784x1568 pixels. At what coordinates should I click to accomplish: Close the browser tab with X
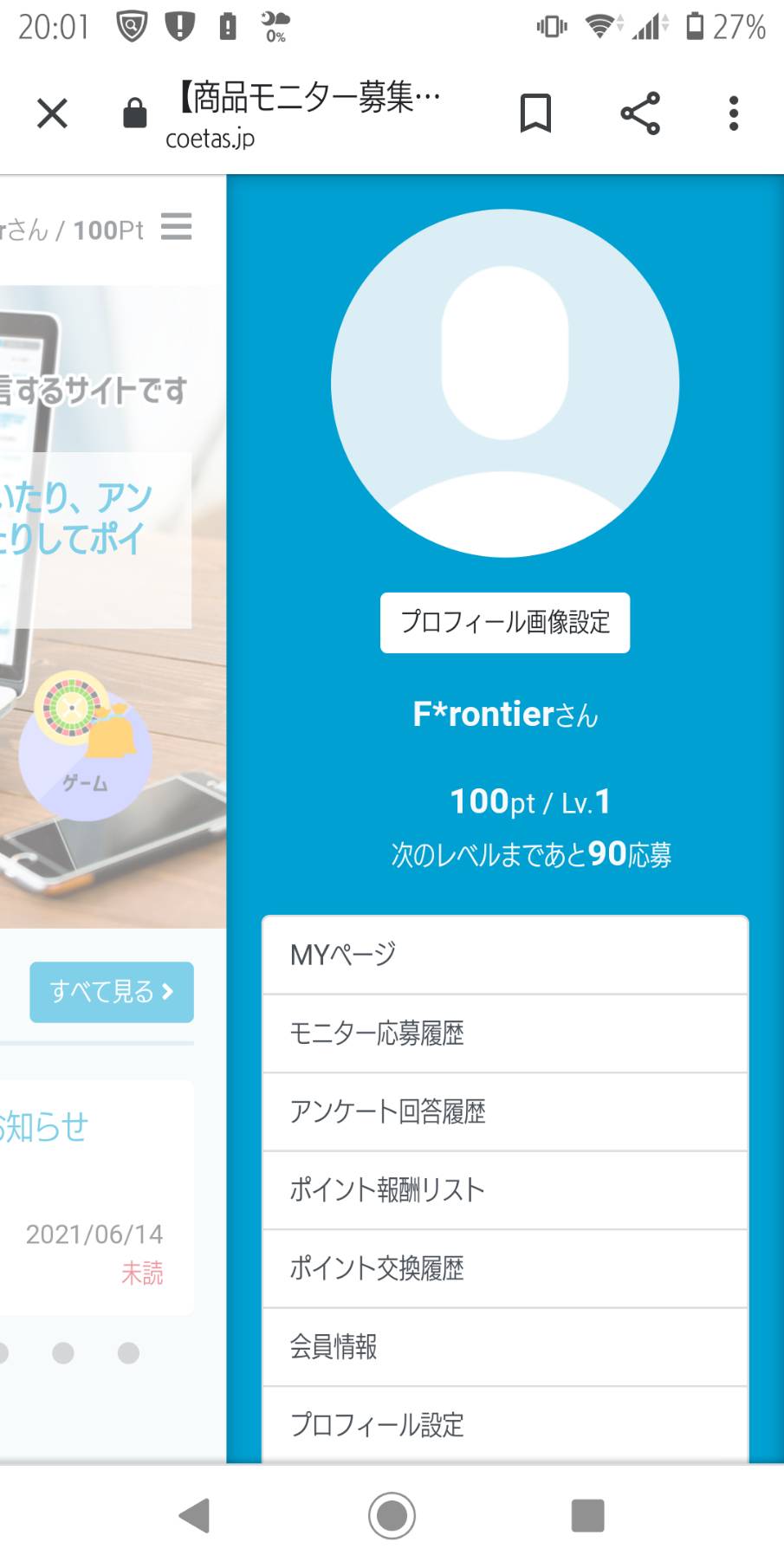tap(52, 113)
